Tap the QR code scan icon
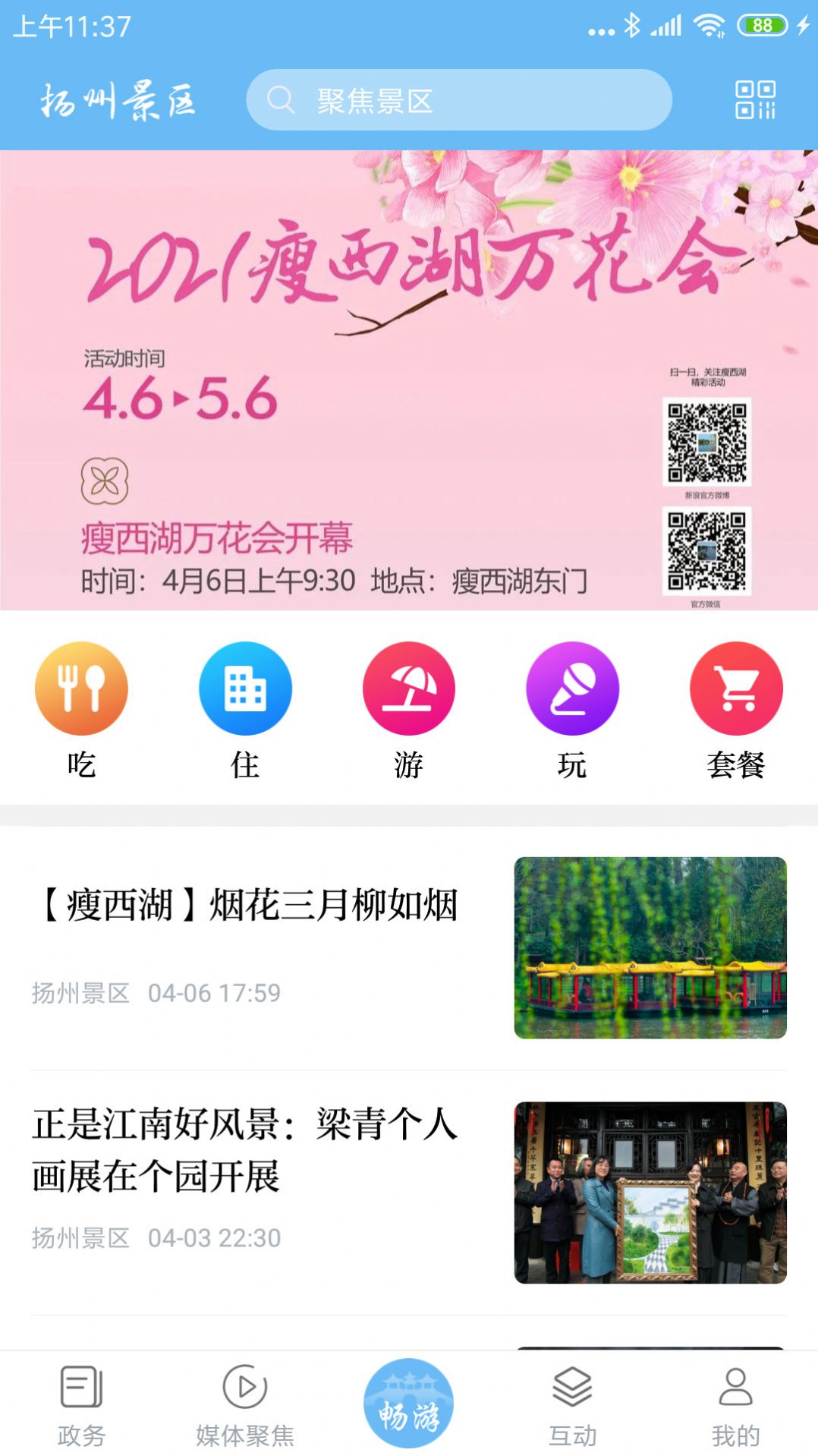 coord(754,100)
